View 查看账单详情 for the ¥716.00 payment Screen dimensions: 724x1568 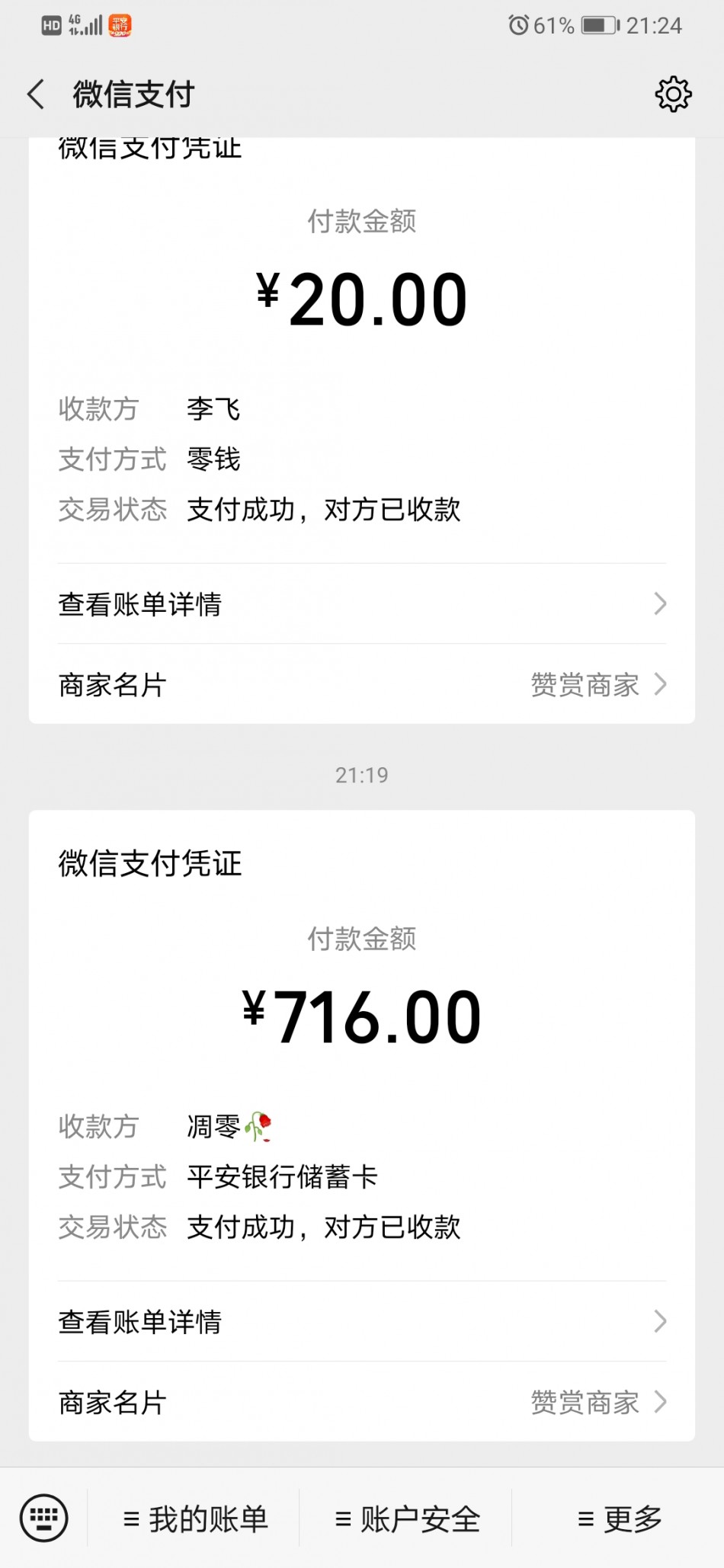click(x=362, y=1322)
